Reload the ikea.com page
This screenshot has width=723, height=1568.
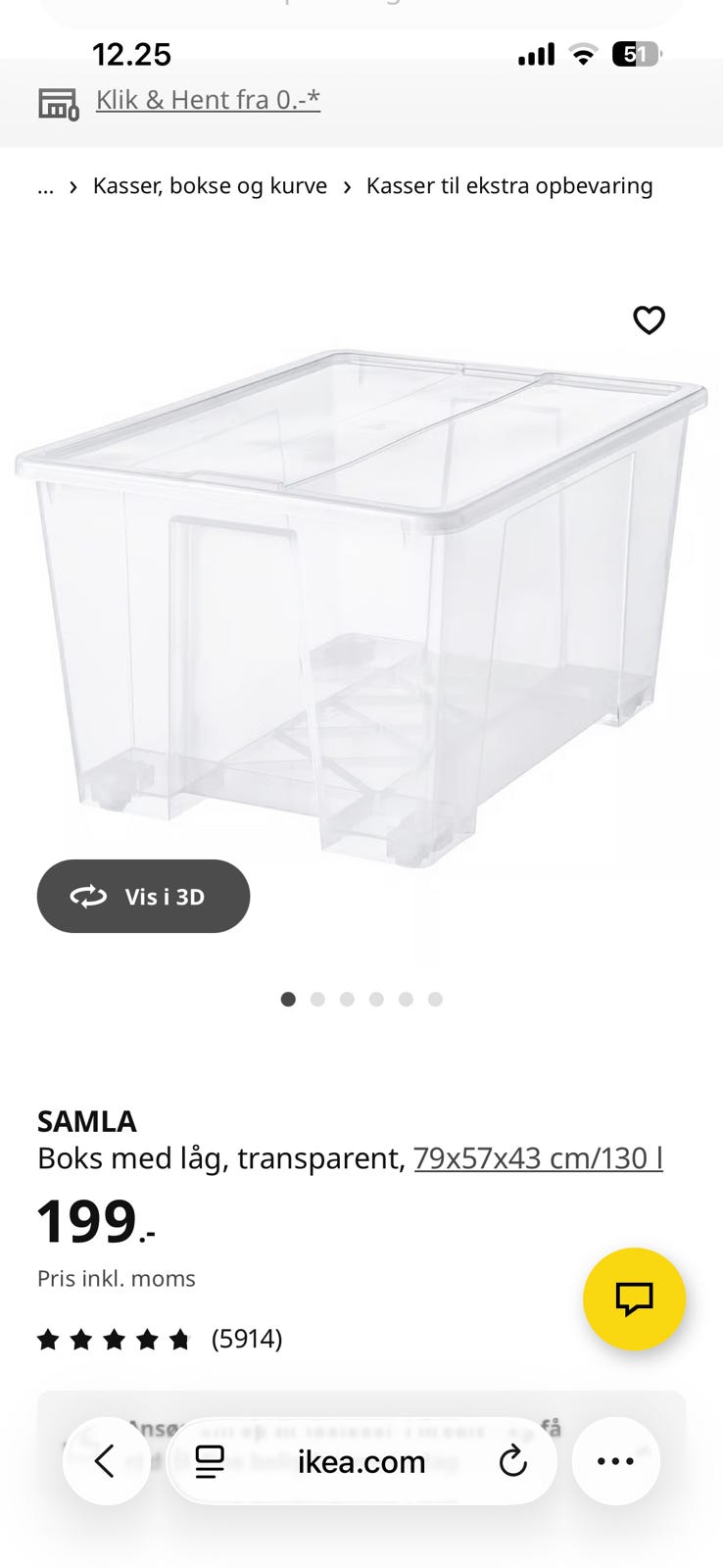tap(512, 1461)
